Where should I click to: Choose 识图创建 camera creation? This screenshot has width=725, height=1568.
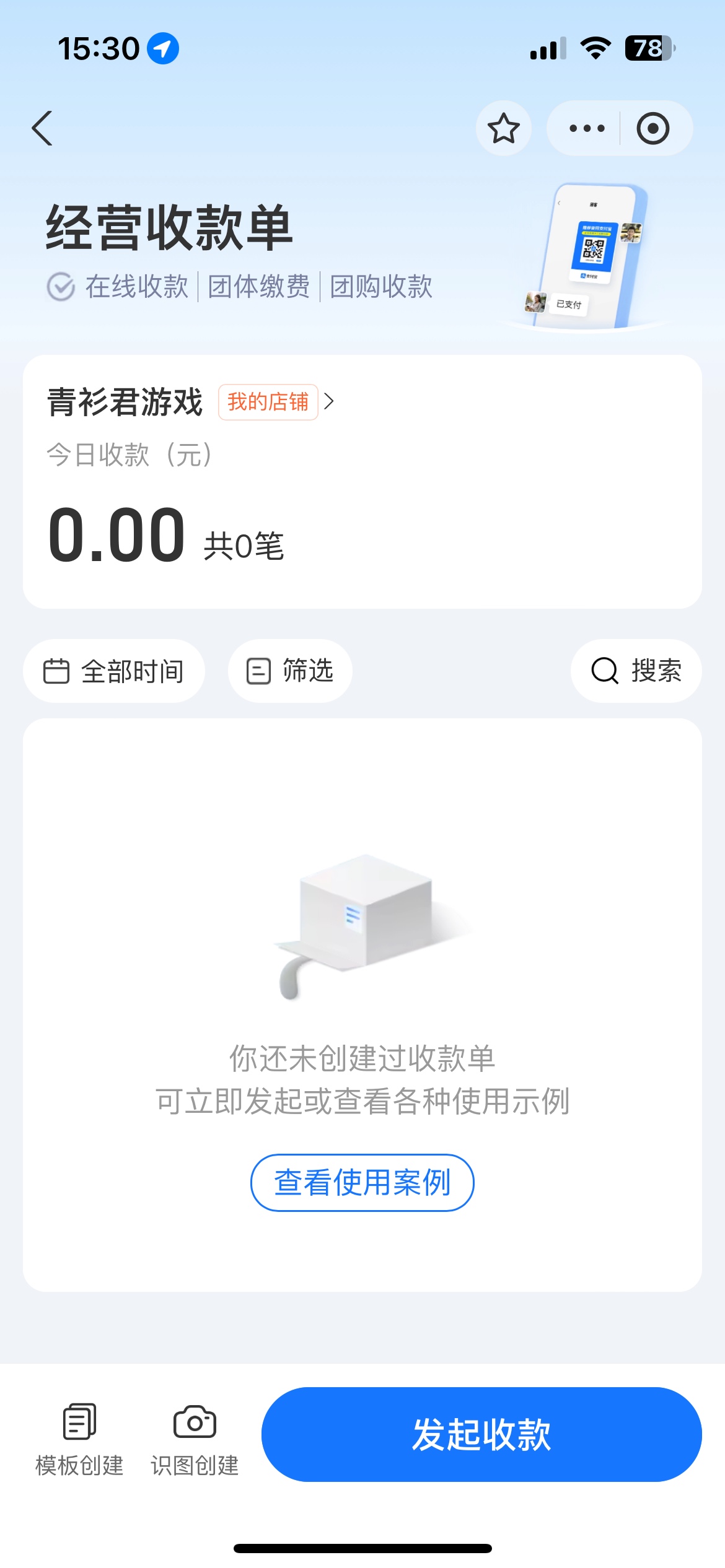(x=195, y=1438)
